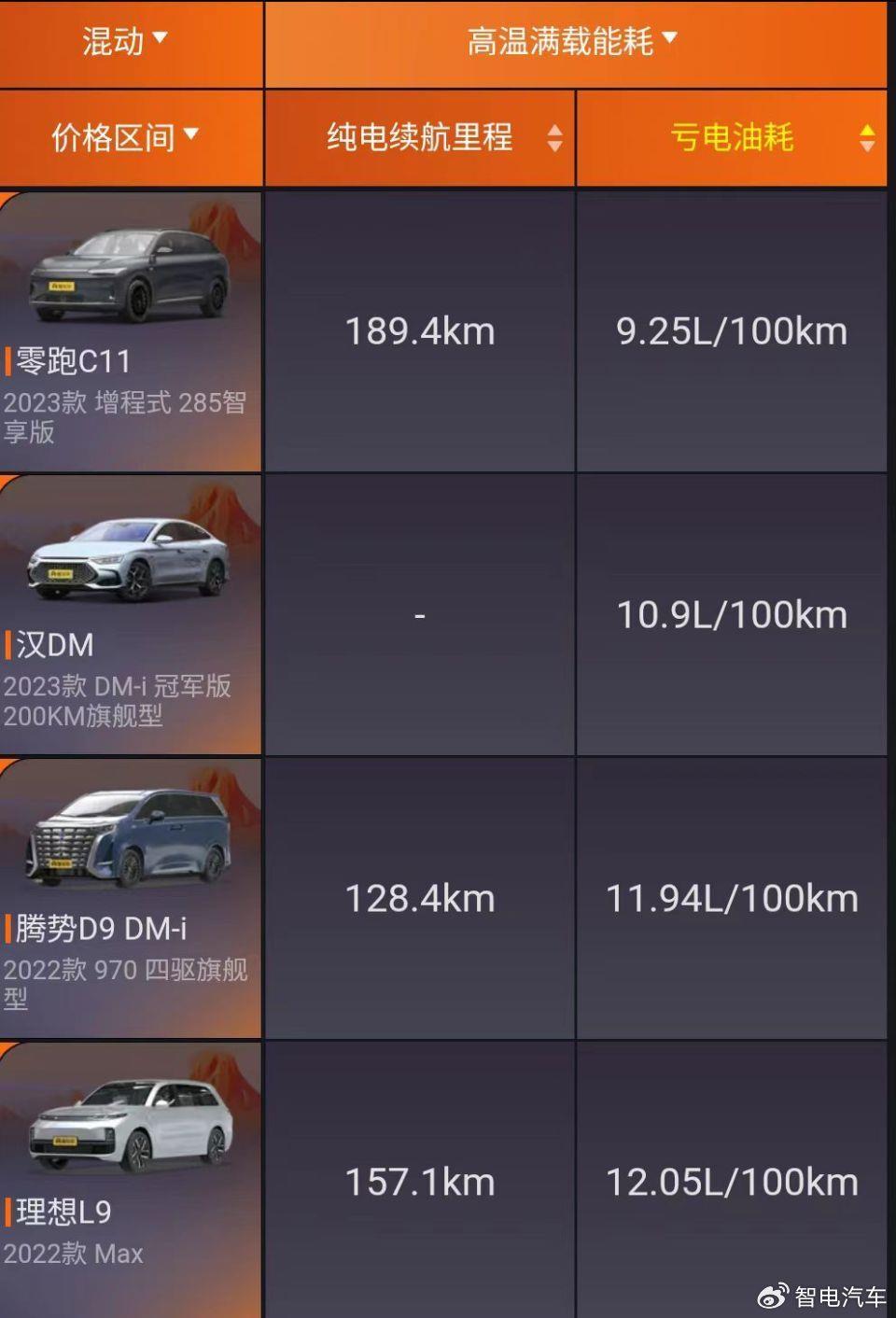Open the 零跑C11 car entry
Screen dimensions: 896x1318
pyautogui.click(x=130, y=330)
